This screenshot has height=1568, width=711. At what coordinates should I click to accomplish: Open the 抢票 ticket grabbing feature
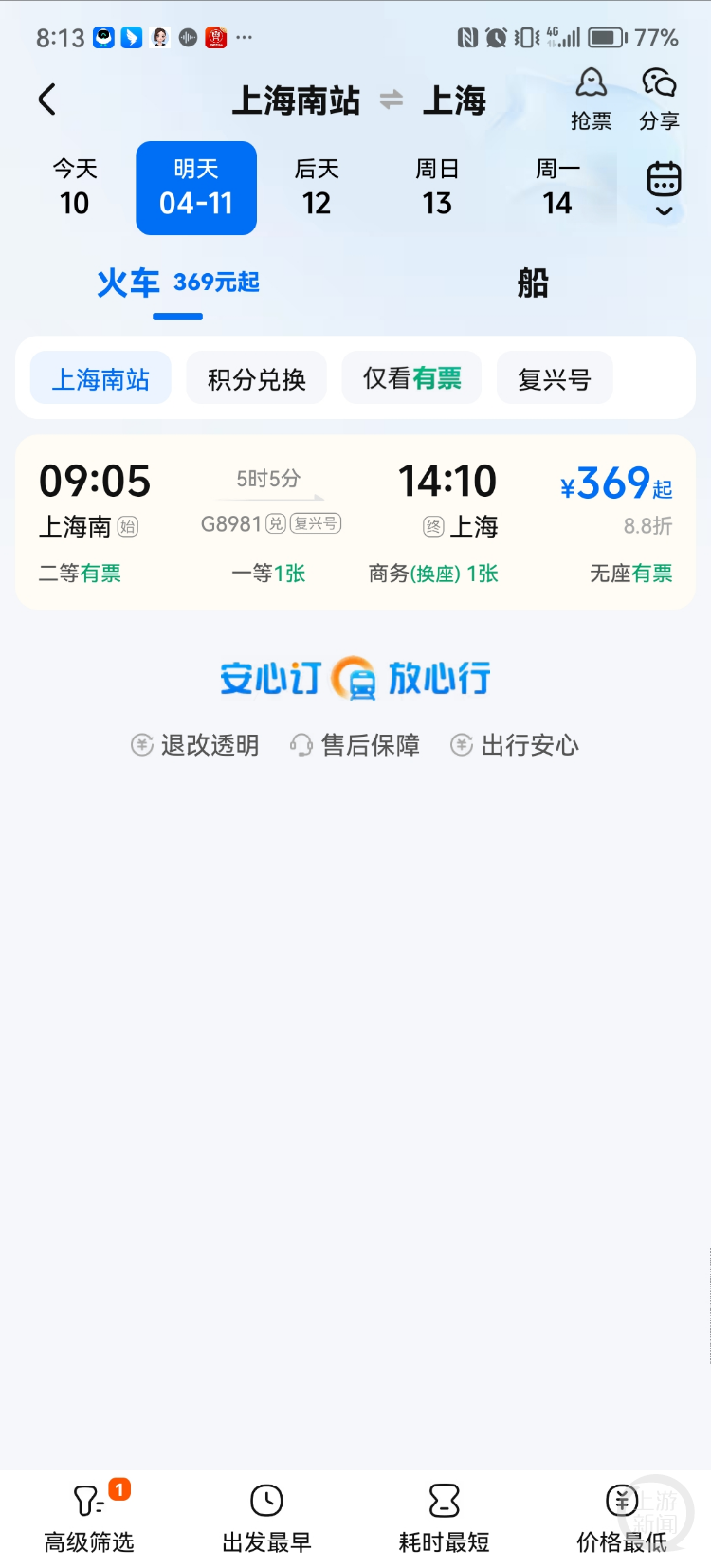tap(591, 99)
